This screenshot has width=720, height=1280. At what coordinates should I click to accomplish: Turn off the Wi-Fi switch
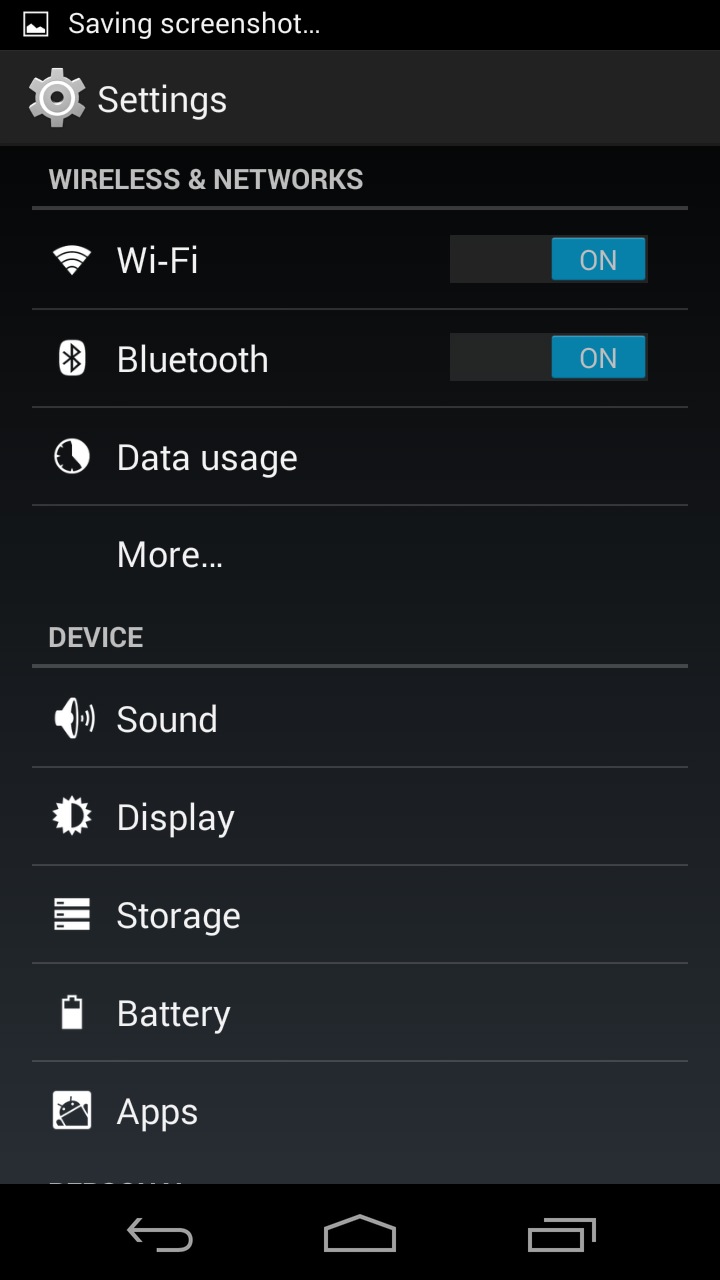pyautogui.click(x=548, y=260)
